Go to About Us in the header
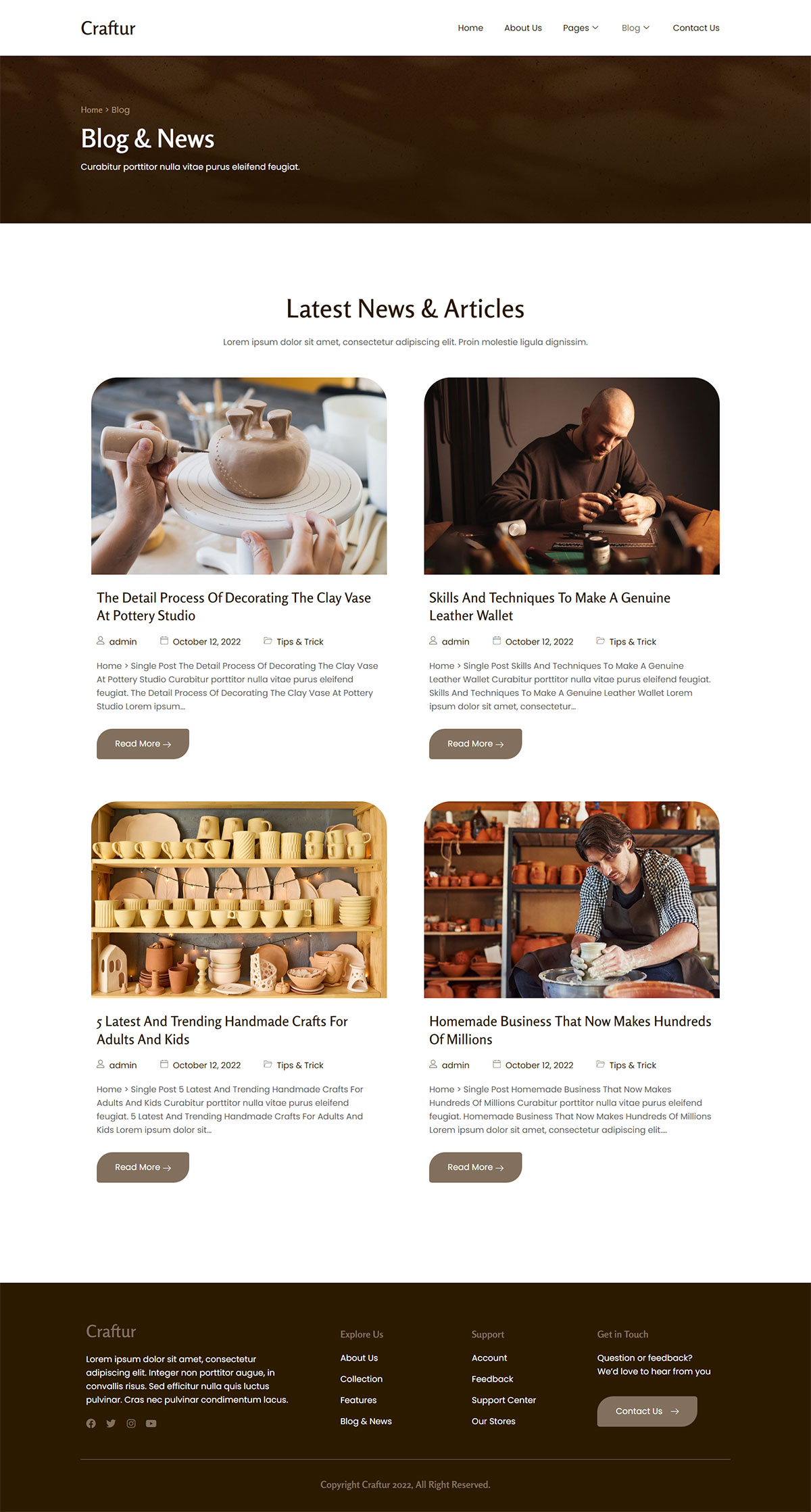This screenshot has height=1512, width=811. (522, 28)
